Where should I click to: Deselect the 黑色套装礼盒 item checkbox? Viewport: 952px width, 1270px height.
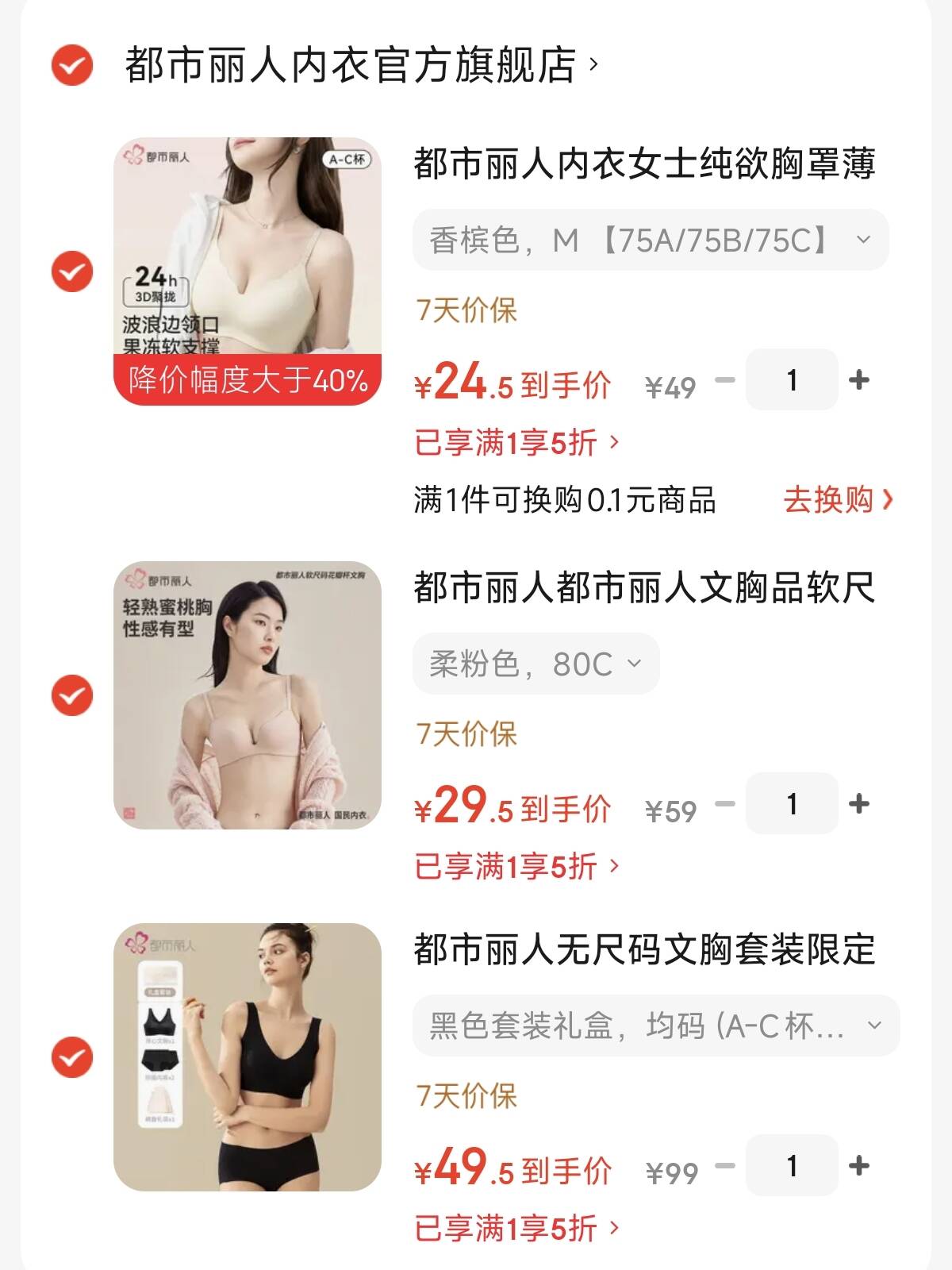[72, 1057]
